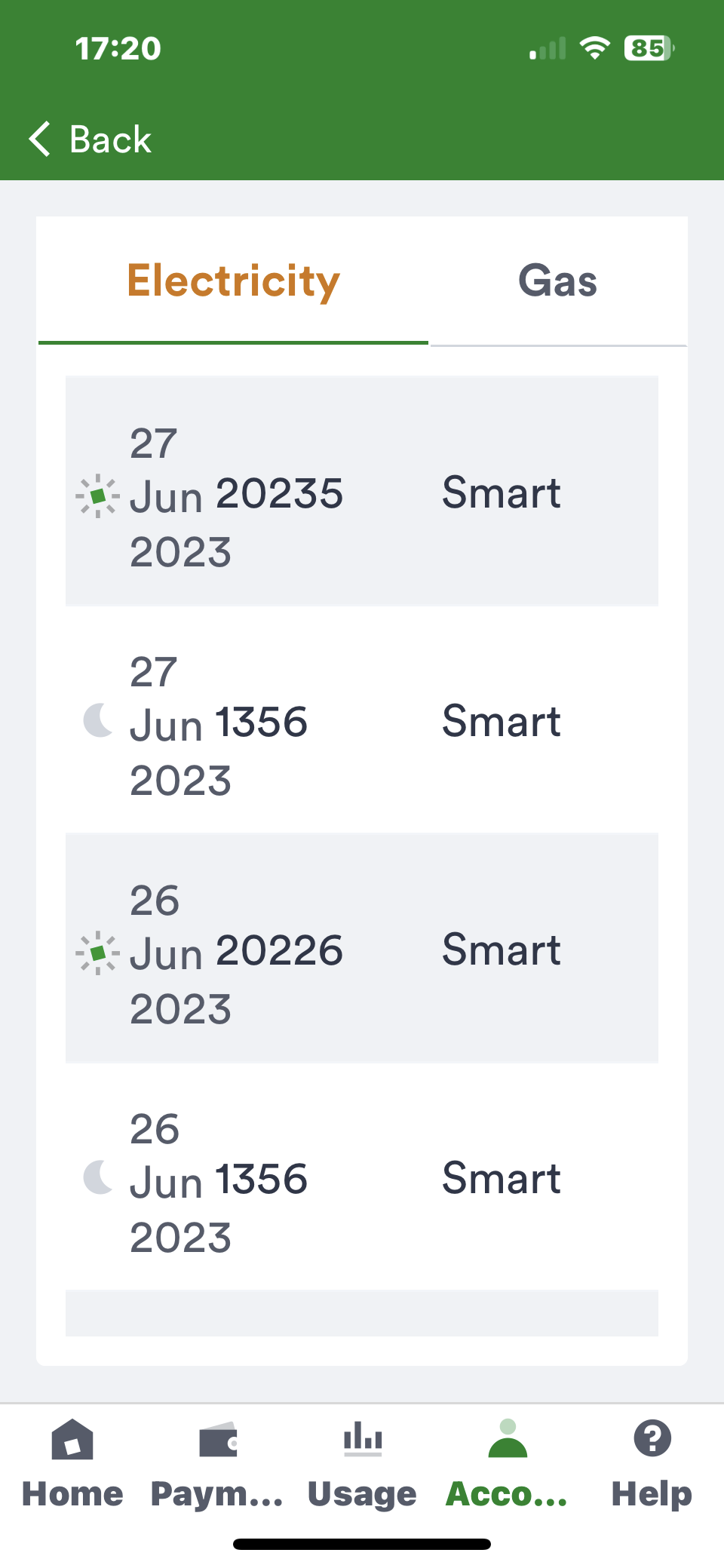Open the Home tab
This screenshot has width=724, height=1568.
[x=72, y=1464]
